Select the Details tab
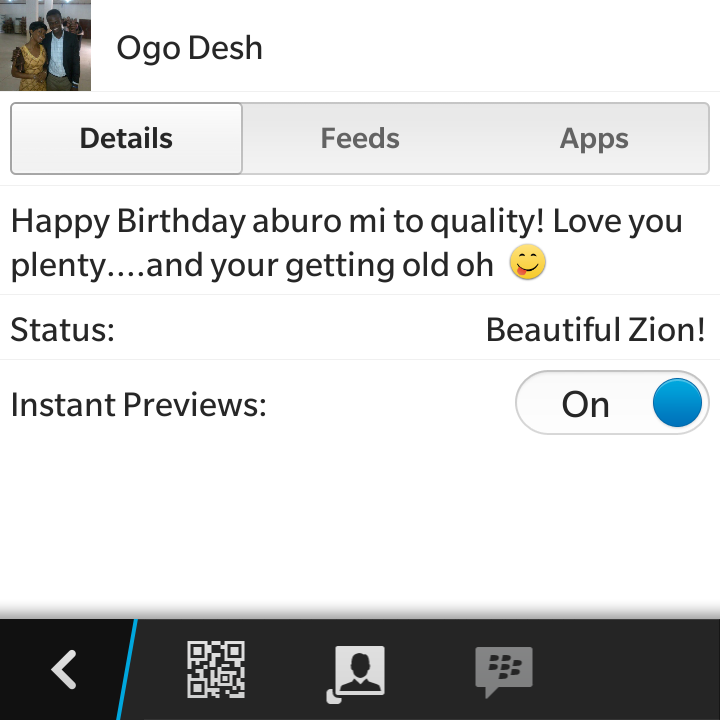720x720 pixels. [x=126, y=138]
